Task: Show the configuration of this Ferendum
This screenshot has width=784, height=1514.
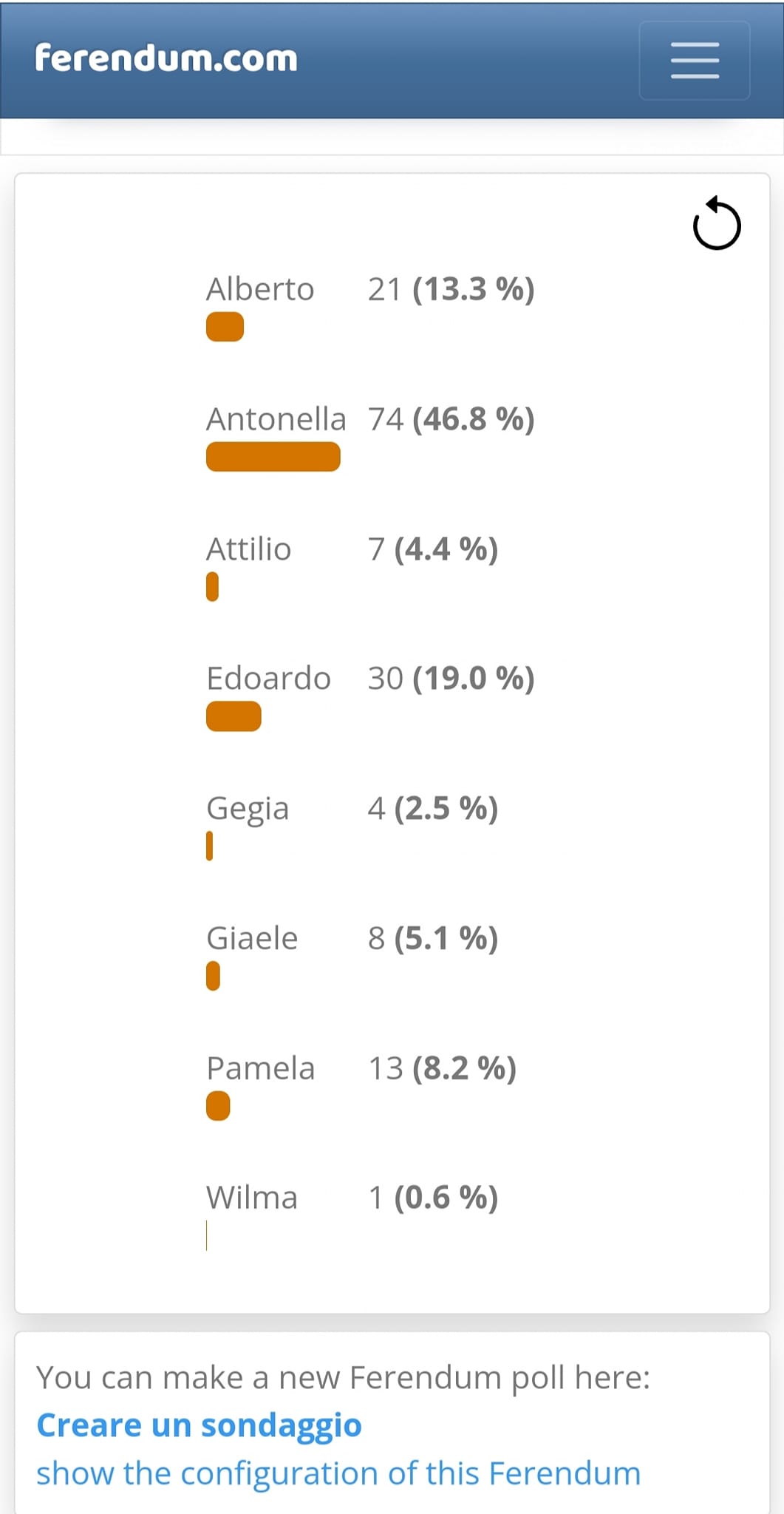Action: tap(338, 1473)
